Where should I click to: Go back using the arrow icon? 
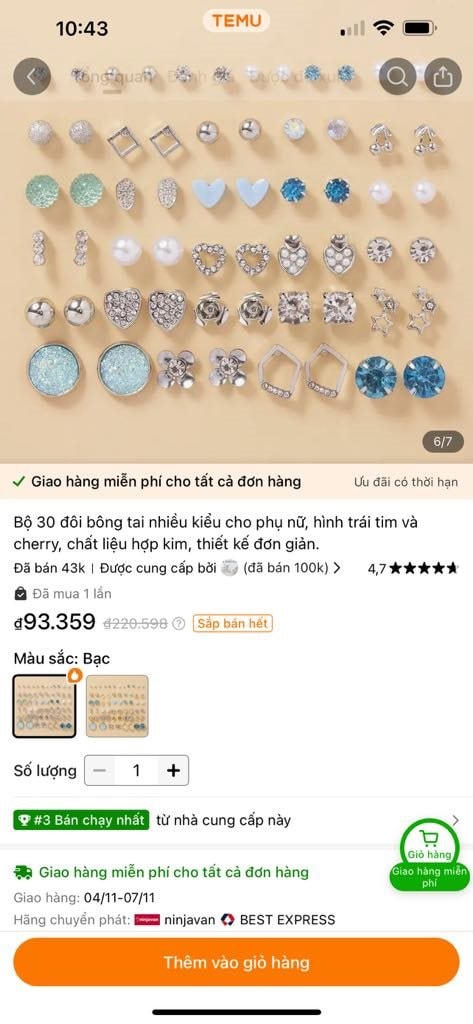click(31, 76)
